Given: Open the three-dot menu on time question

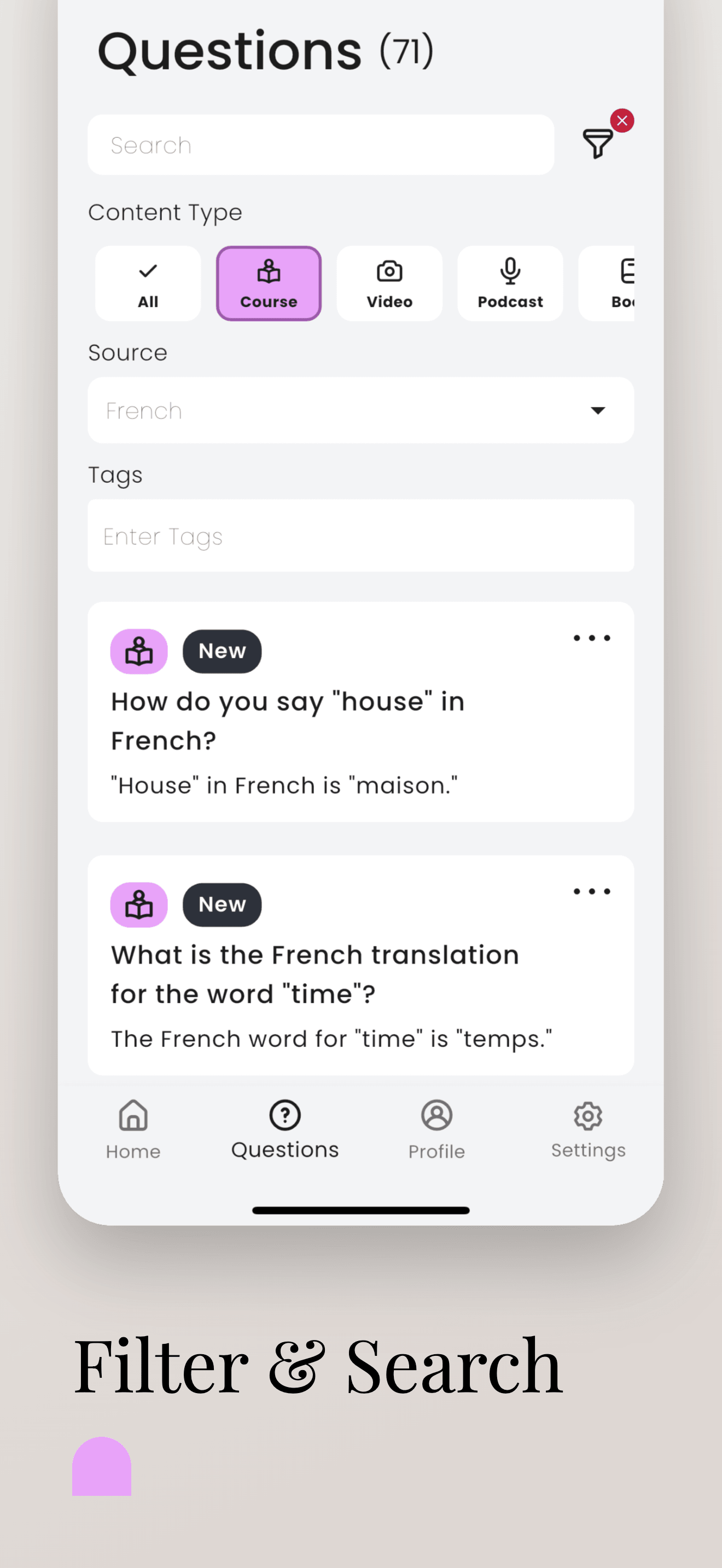Looking at the screenshot, I should pos(591,891).
